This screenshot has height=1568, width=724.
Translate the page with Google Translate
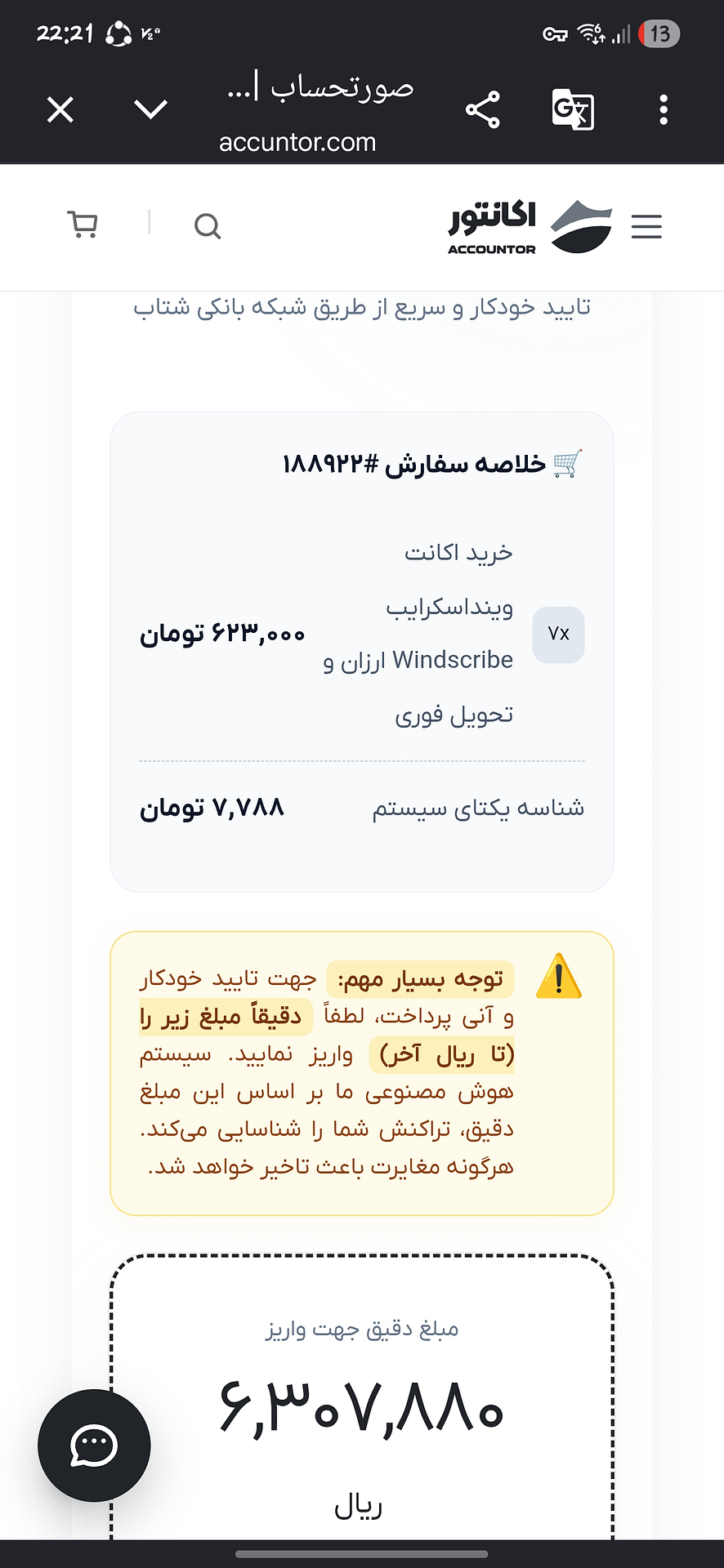pos(573,109)
